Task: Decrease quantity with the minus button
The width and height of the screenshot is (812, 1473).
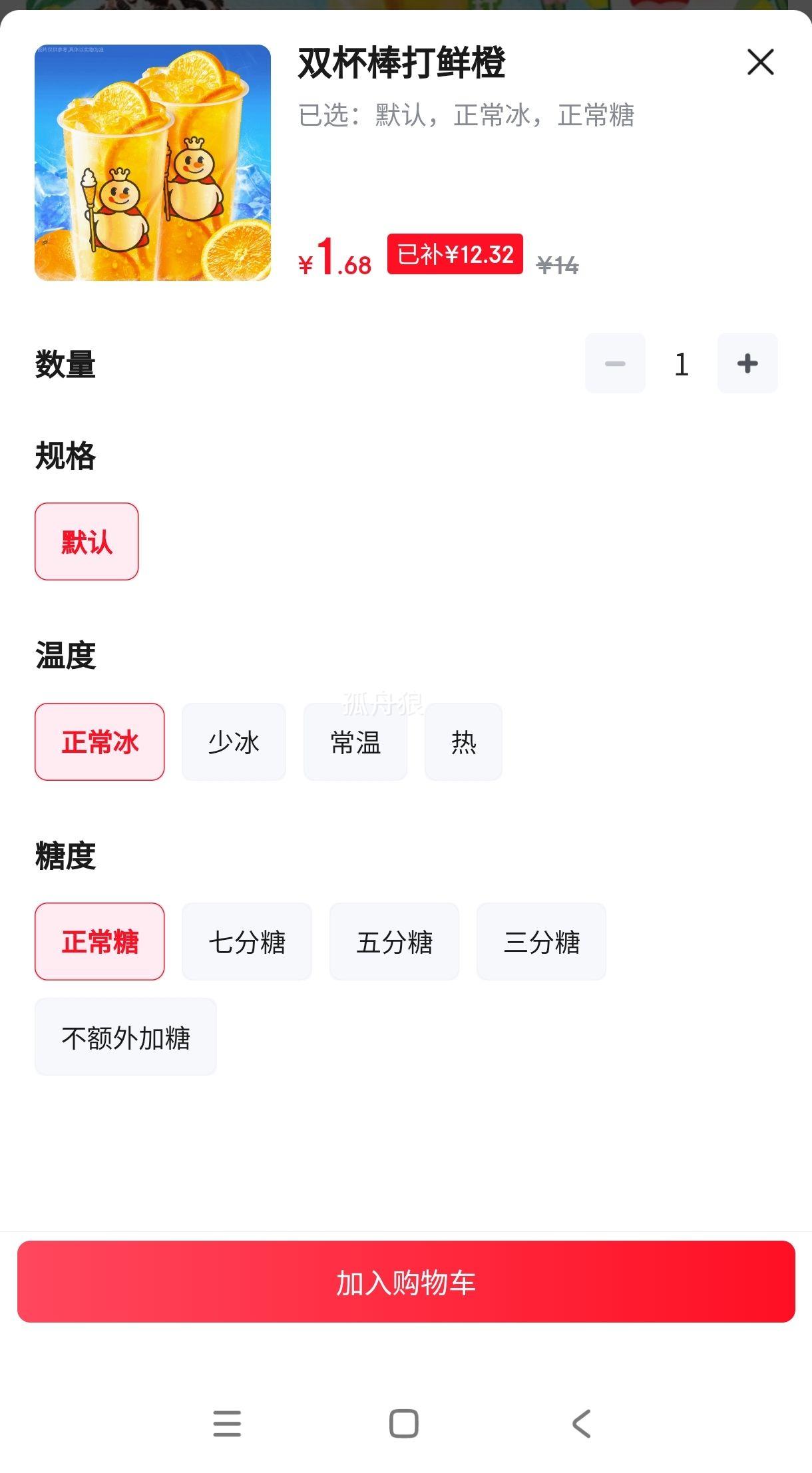Action: coord(615,363)
